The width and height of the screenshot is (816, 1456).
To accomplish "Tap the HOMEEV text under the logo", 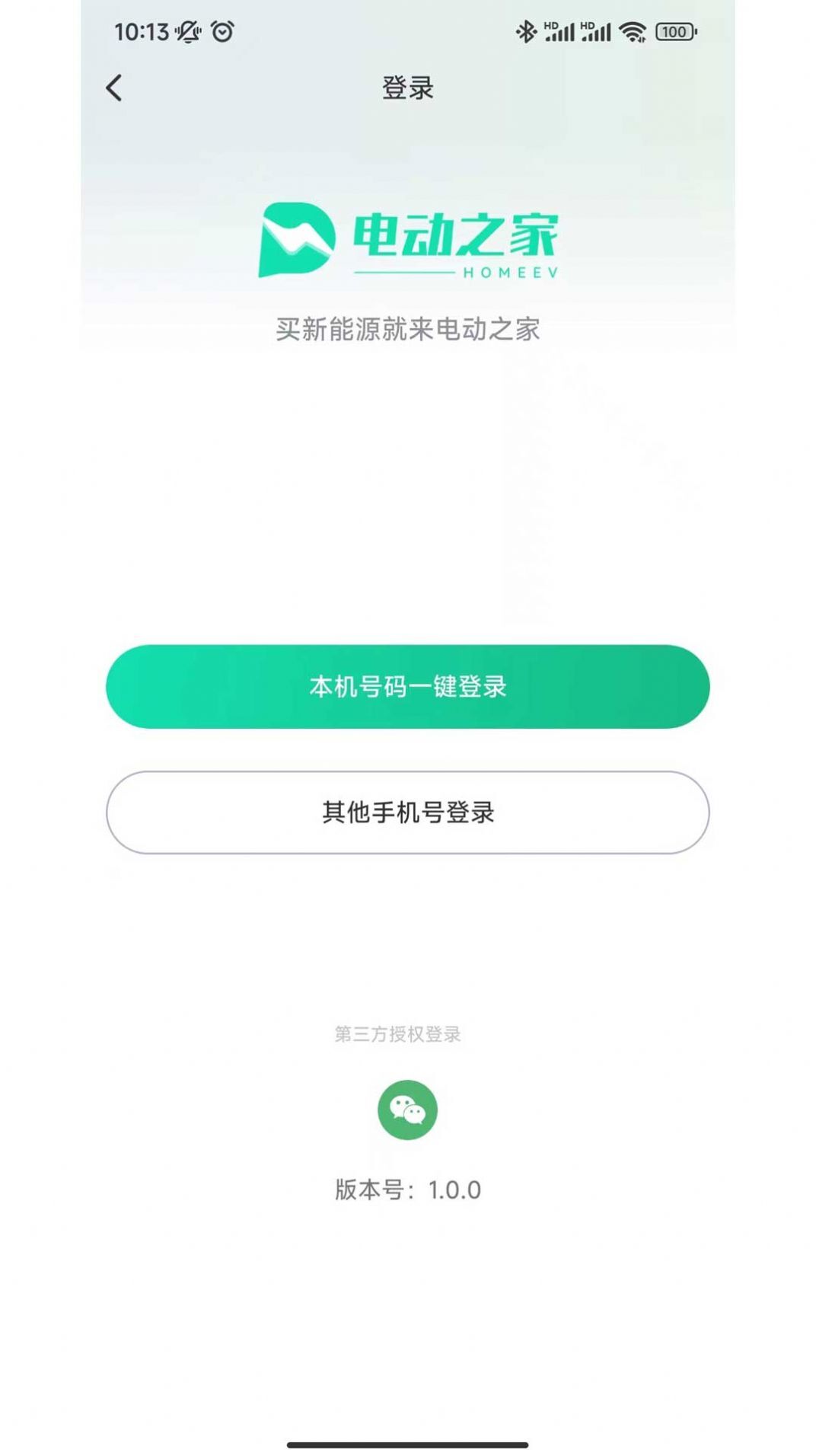I will click(512, 273).
